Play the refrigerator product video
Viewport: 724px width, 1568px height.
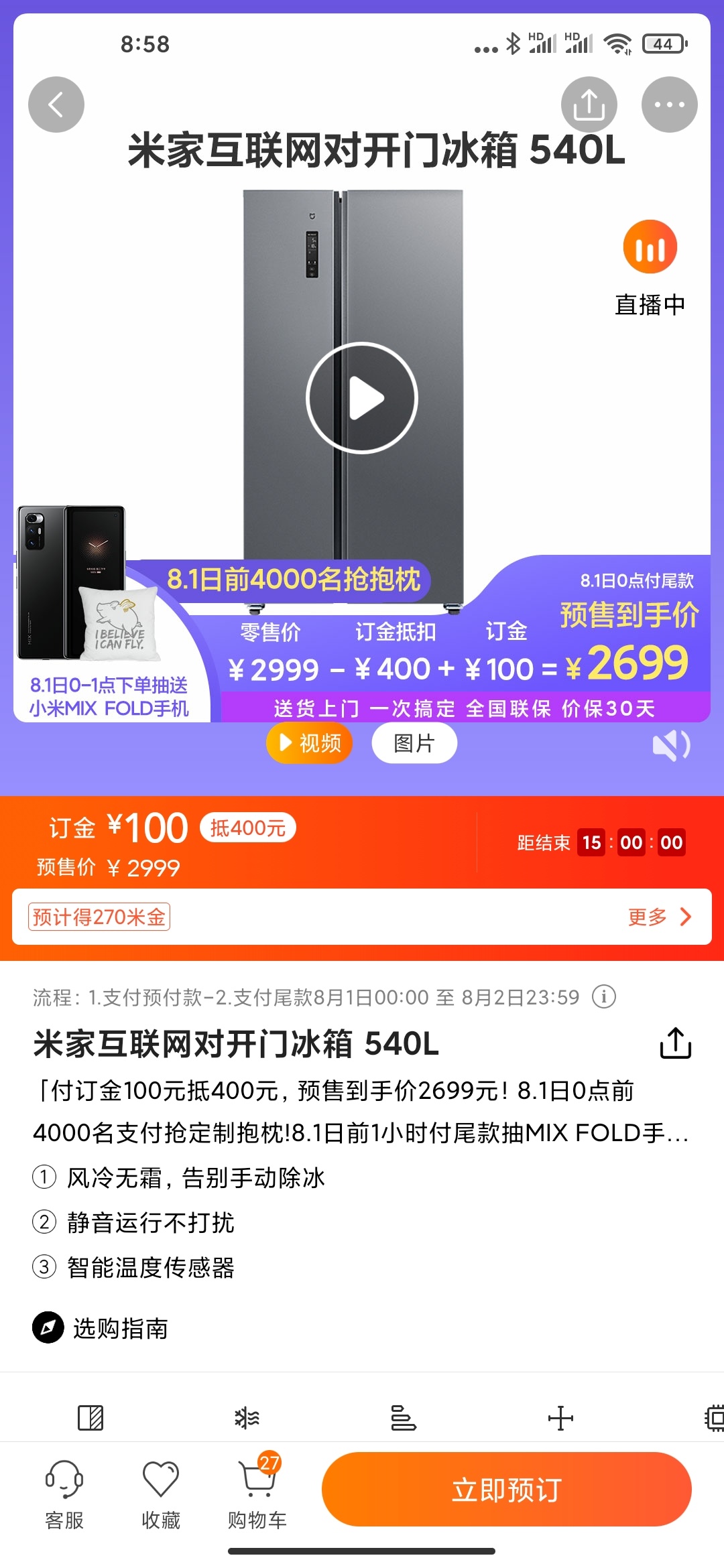[x=362, y=398]
